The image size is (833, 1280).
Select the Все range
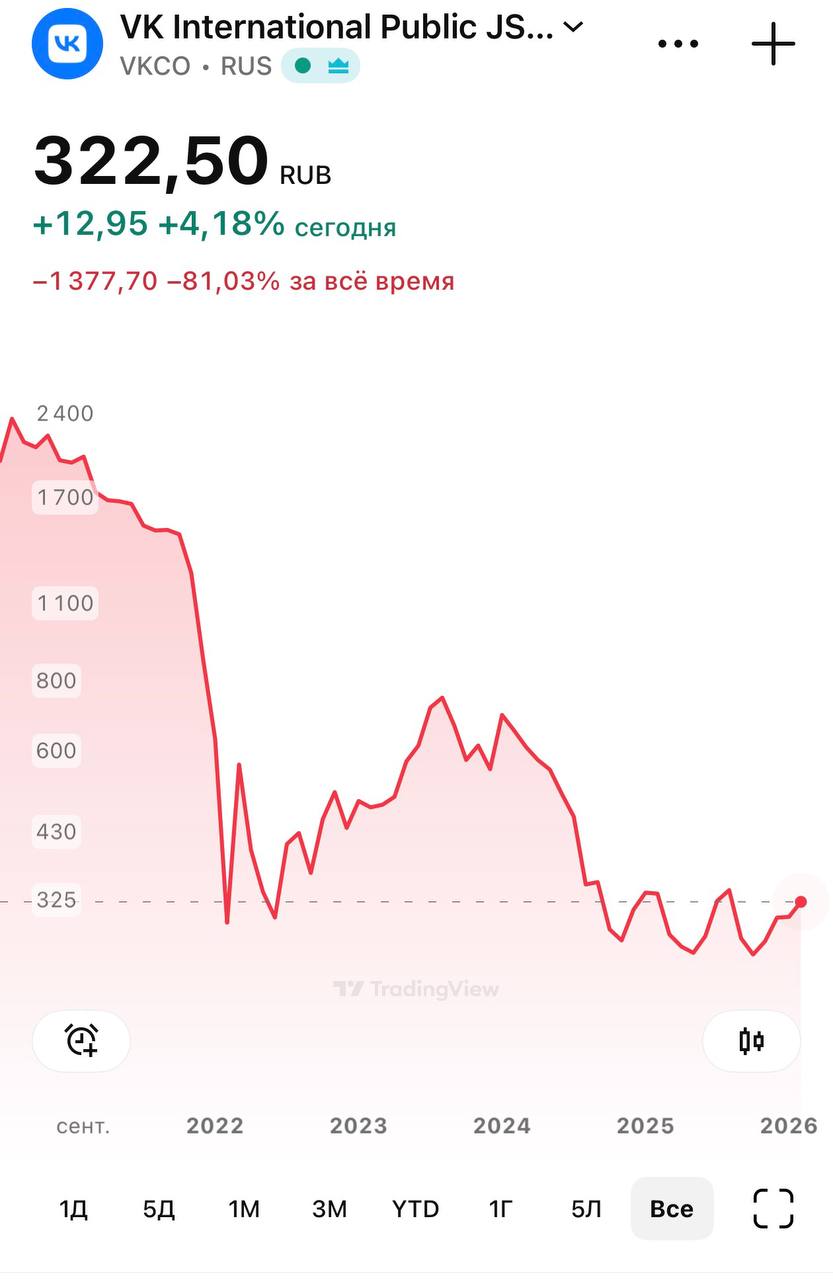[x=671, y=1209]
